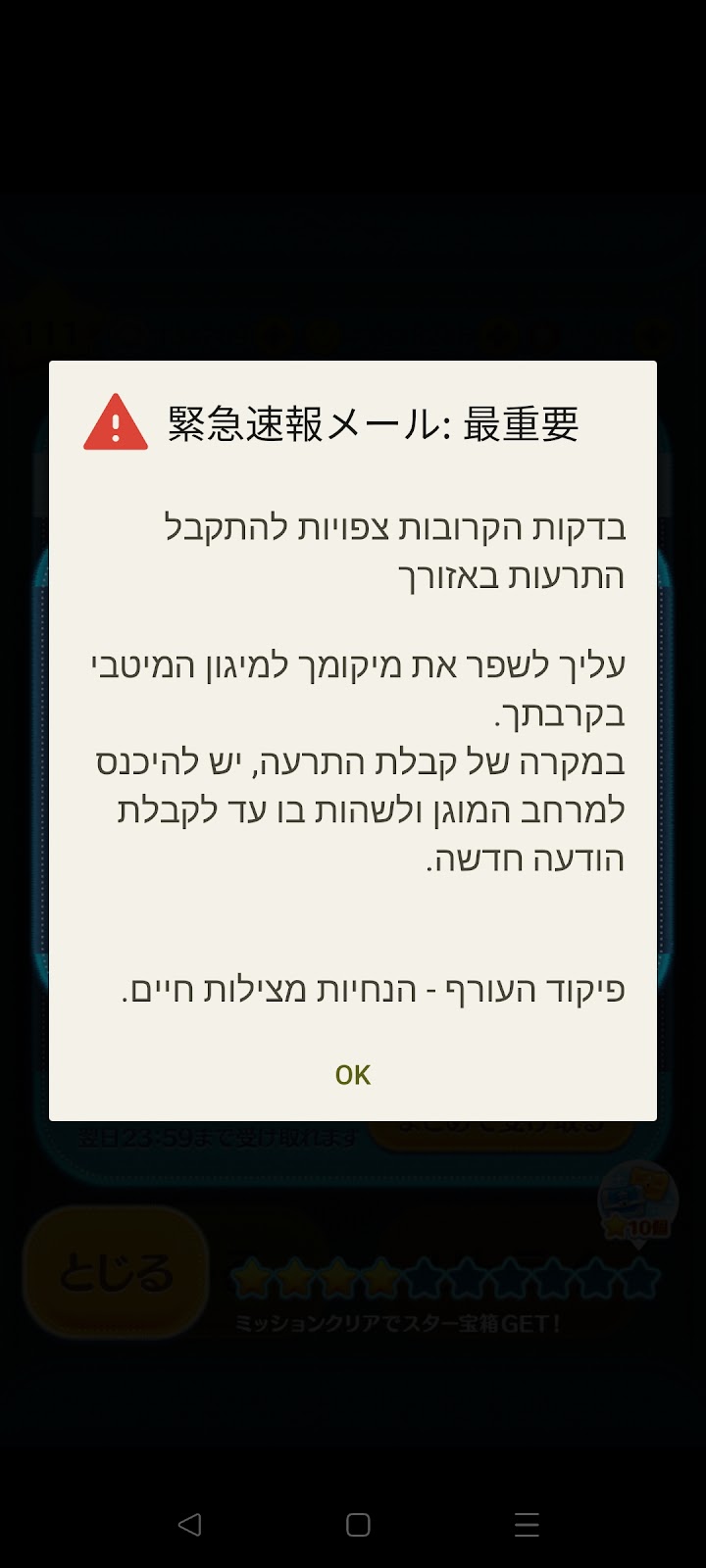Dismiss the emergency alert with OK
The height and width of the screenshot is (1568, 706).
[352, 1075]
